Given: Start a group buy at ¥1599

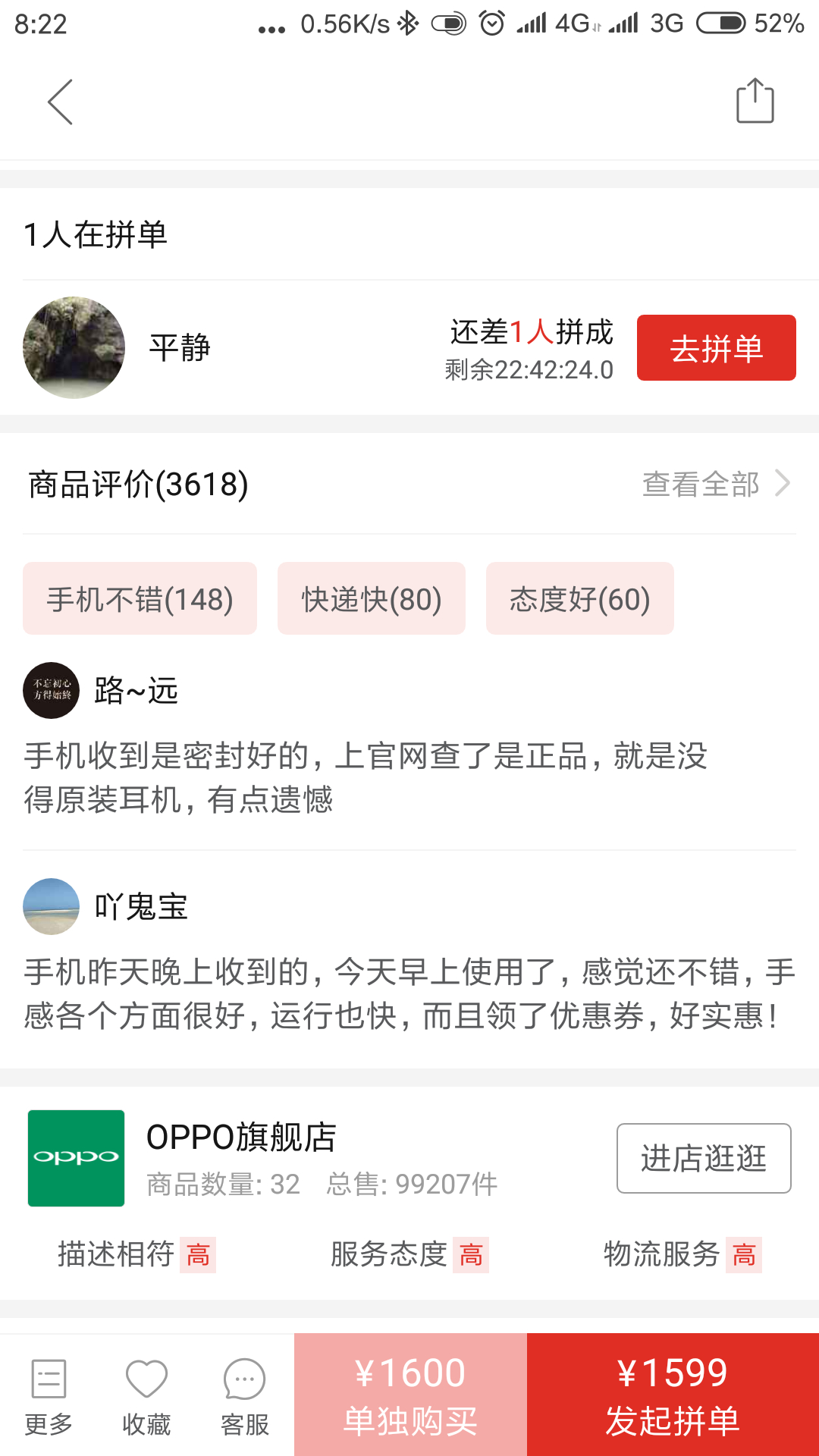Looking at the screenshot, I should pos(673,1395).
